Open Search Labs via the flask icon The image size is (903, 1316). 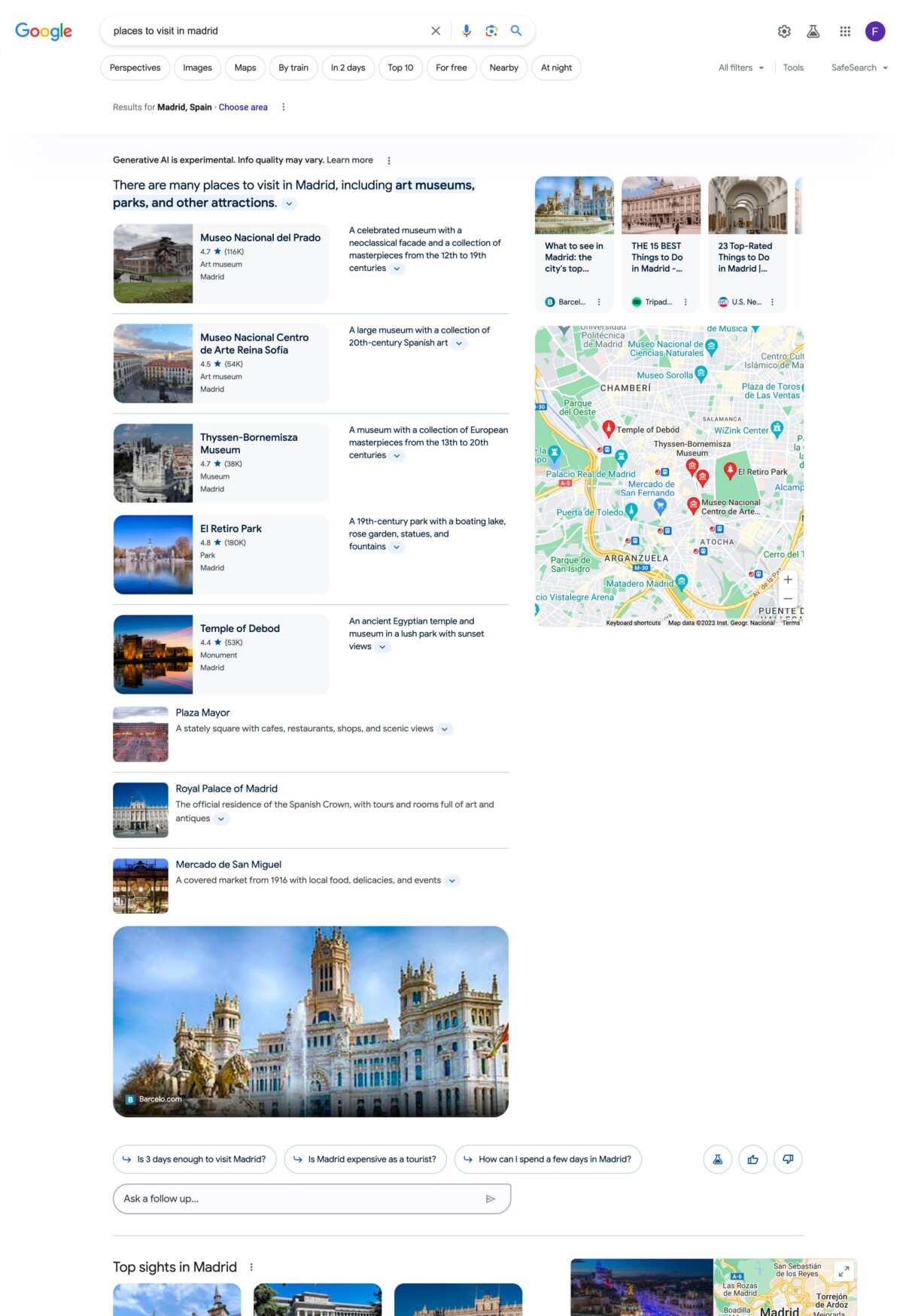pyautogui.click(x=813, y=31)
